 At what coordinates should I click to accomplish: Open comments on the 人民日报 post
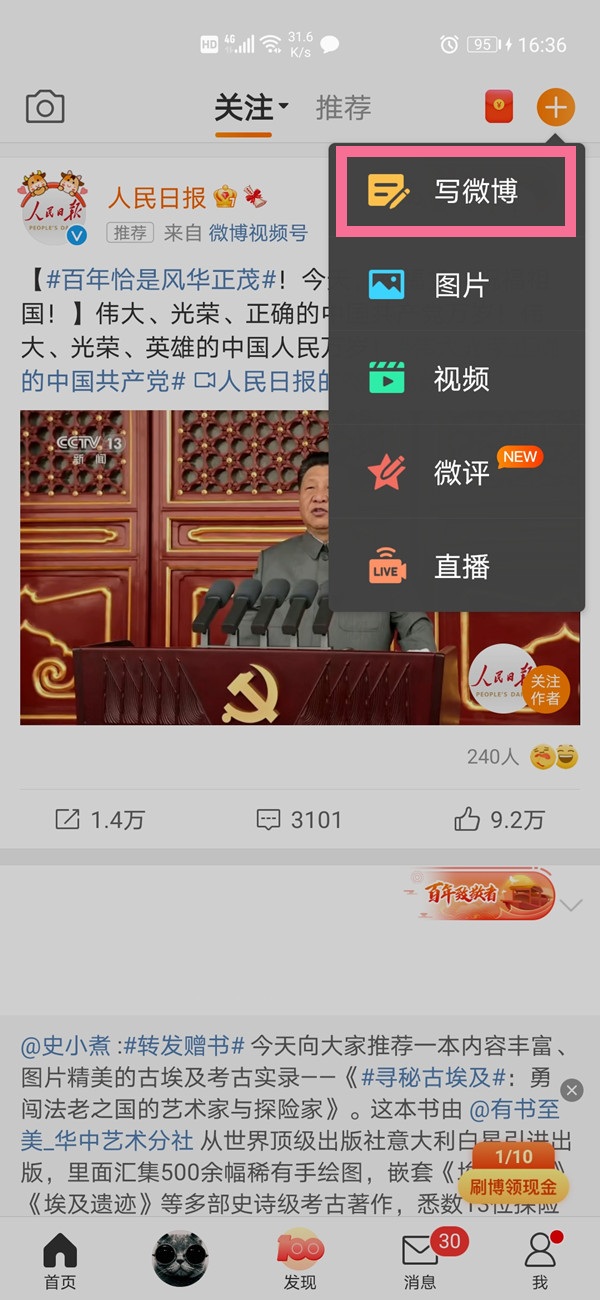pyautogui.click(x=300, y=820)
